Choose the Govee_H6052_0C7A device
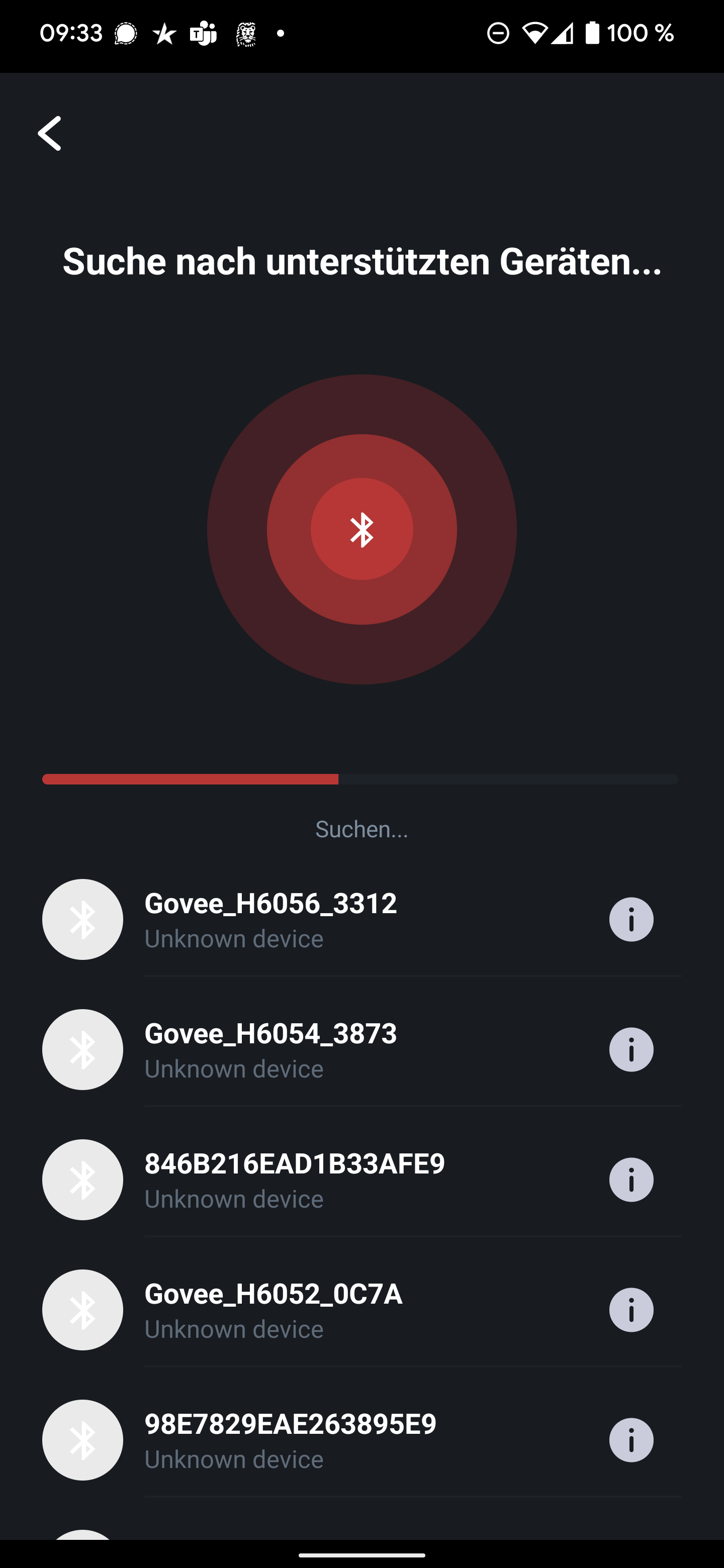The image size is (724, 1568). [x=273, y=1310]
